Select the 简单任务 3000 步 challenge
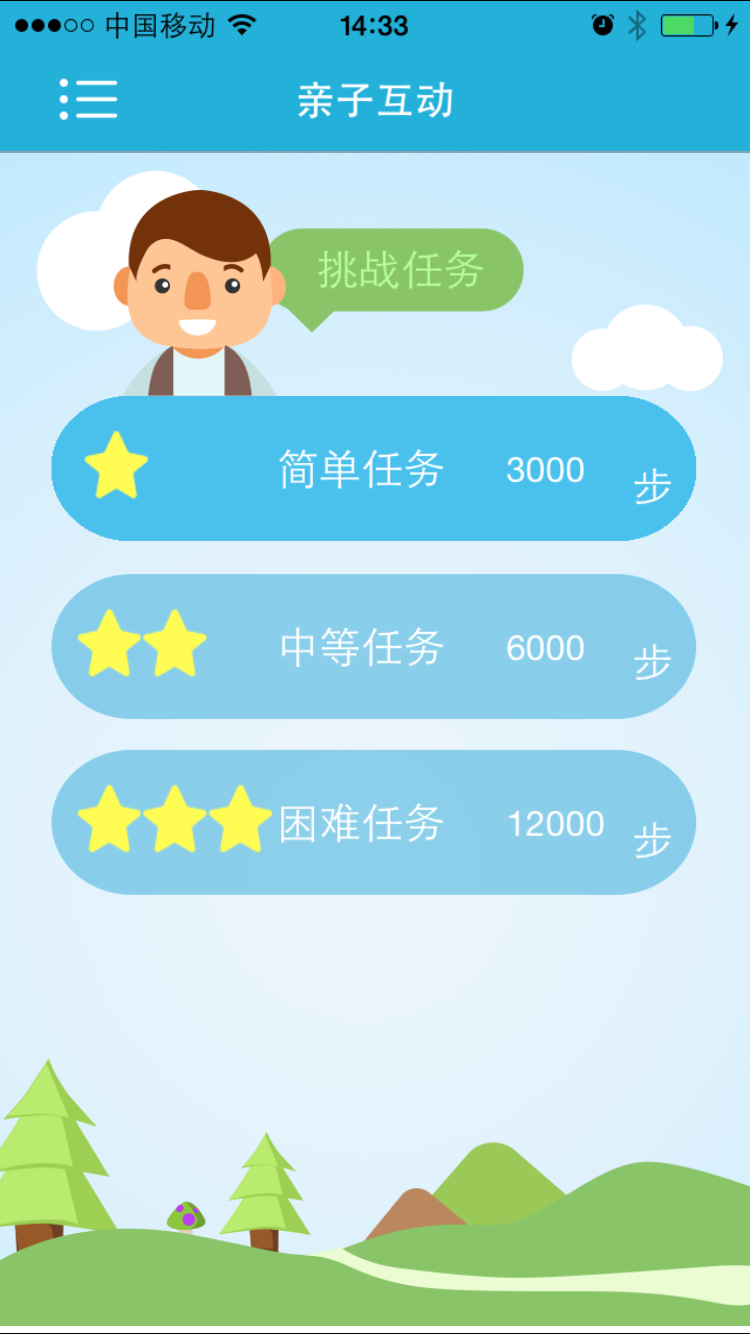The width and height of the screenshot is (750, 1334). (373, 469)
